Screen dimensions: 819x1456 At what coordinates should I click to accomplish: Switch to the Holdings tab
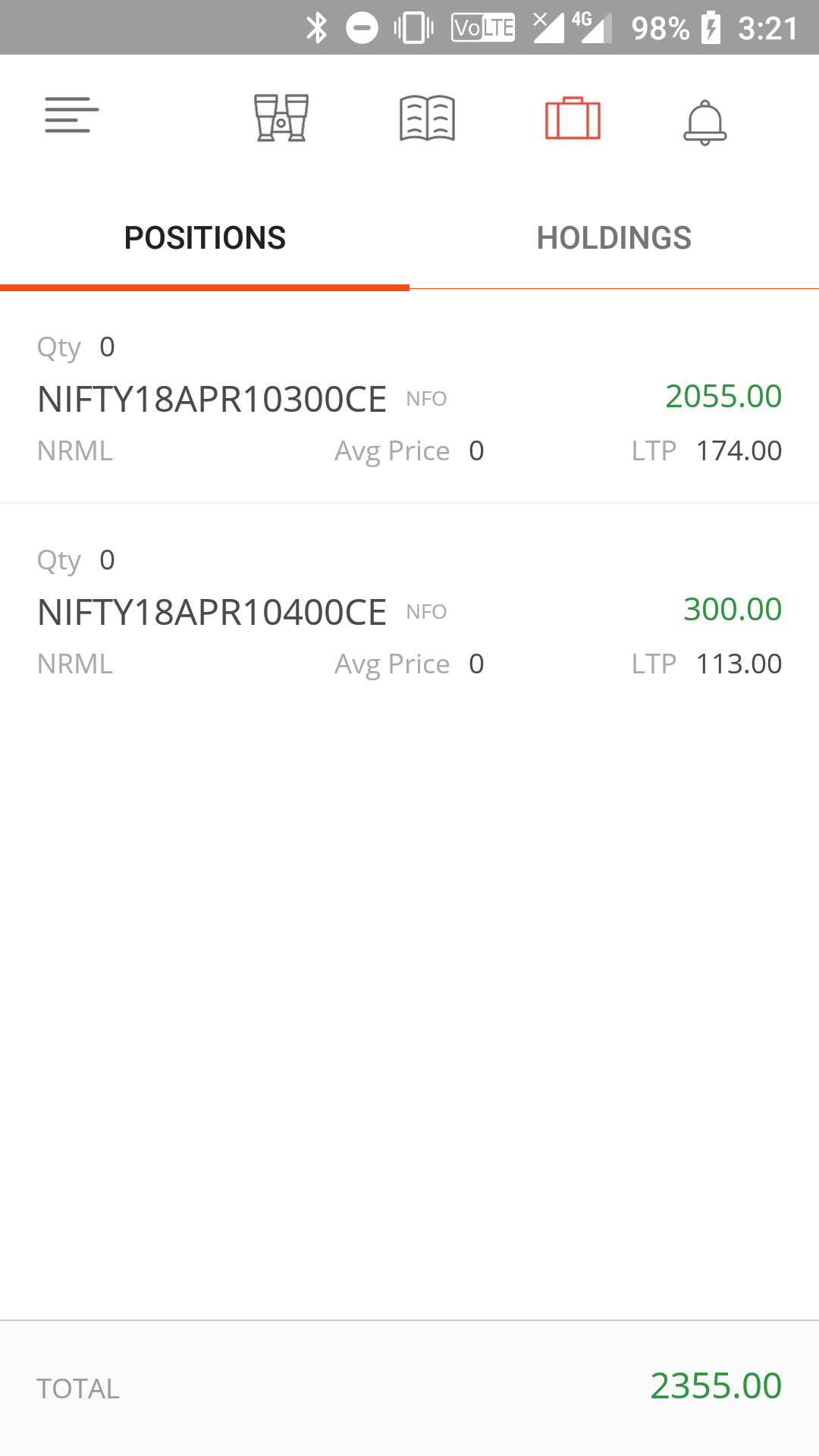tap(614, 238)
